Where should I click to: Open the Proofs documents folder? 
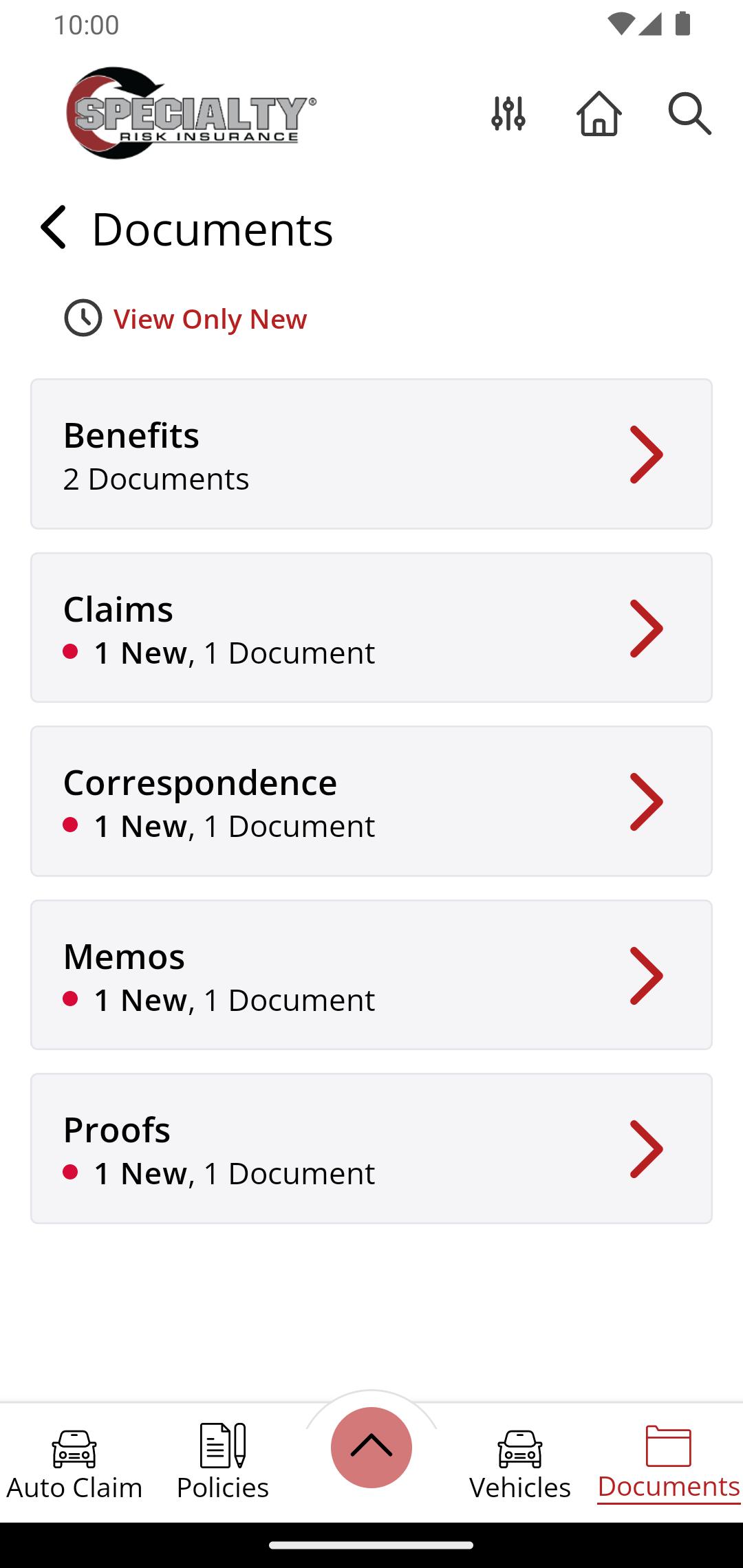coord(371,1148)
